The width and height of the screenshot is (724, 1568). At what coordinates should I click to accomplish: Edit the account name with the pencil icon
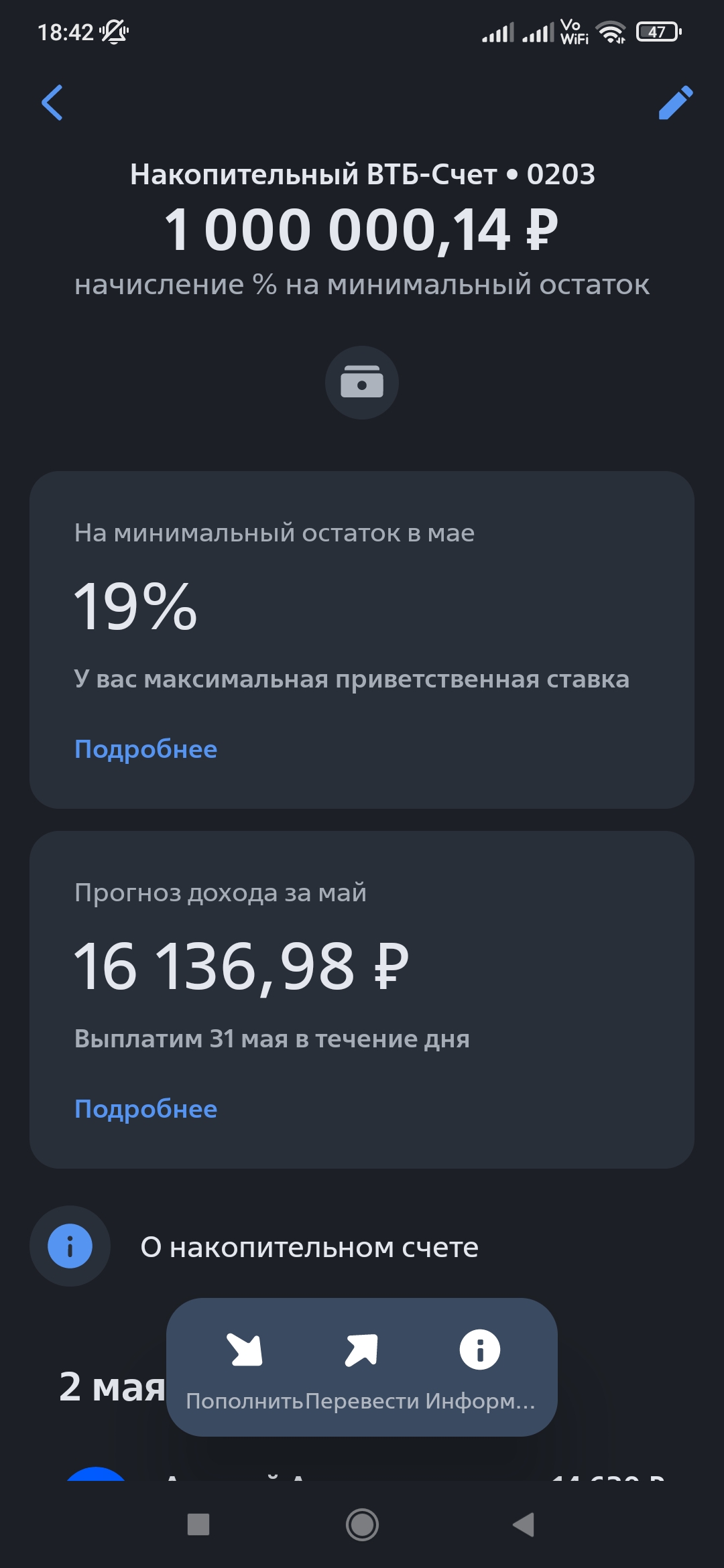click(x=676, y=103)
